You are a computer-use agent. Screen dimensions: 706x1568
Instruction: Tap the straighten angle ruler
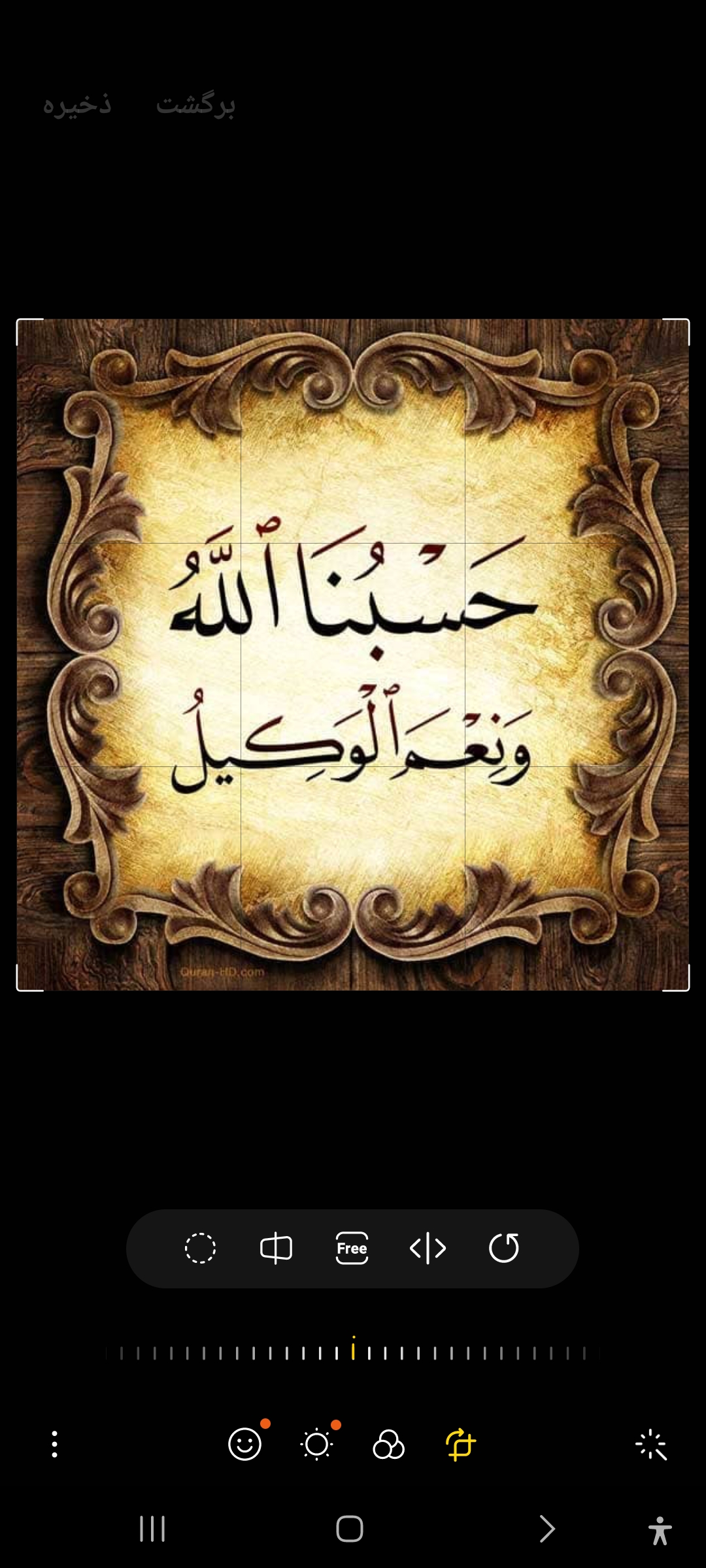(353, 1352)
